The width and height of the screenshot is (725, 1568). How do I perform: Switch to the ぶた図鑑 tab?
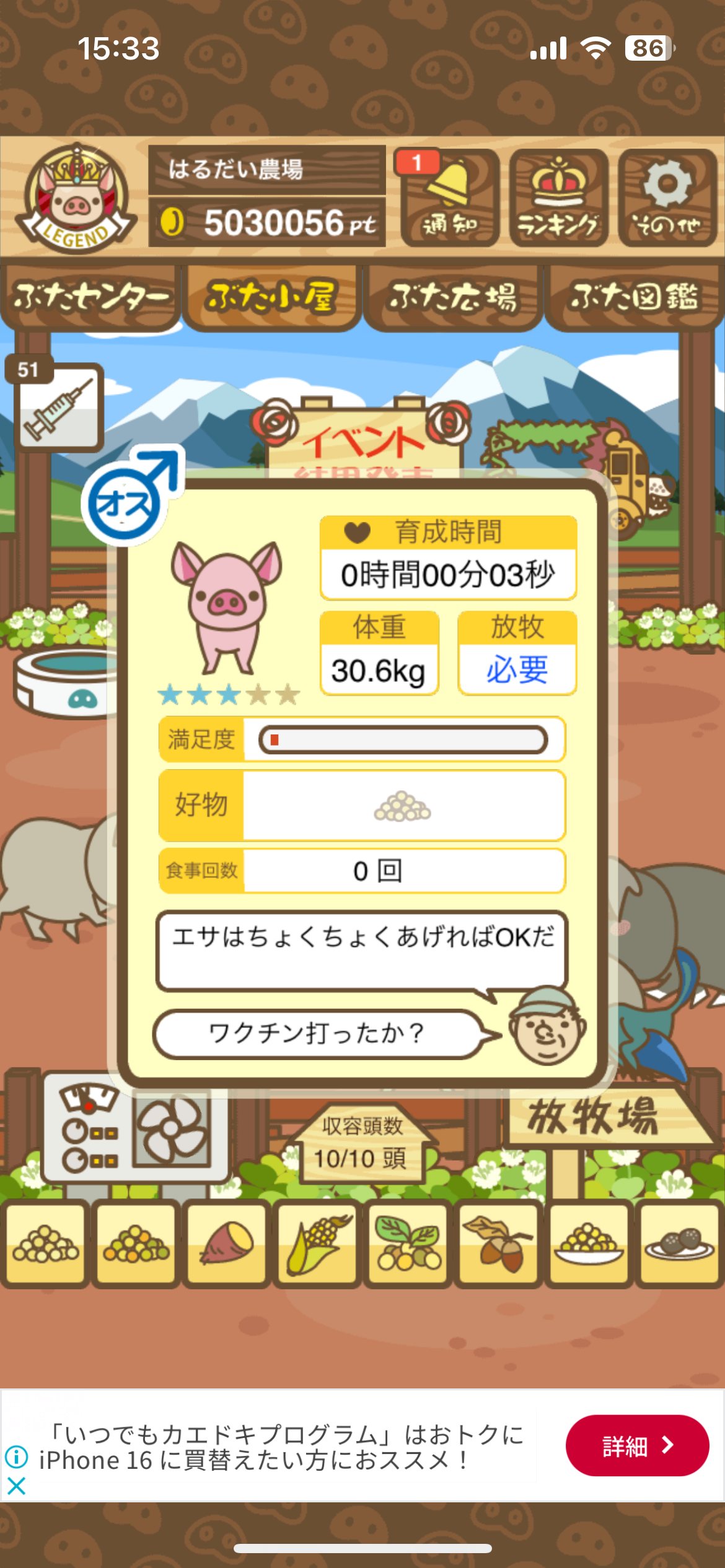pos(634,298)
